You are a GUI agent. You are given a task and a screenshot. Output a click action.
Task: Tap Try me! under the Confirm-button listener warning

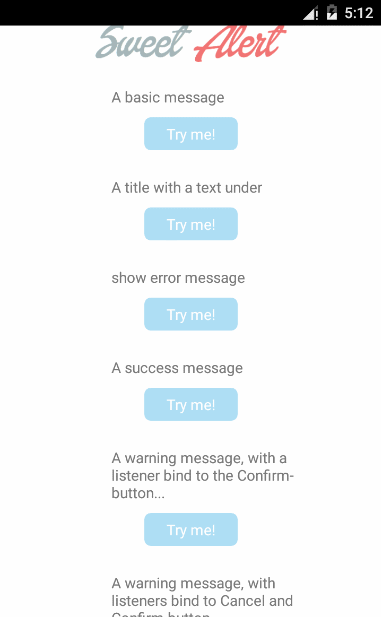coord(191,529)
